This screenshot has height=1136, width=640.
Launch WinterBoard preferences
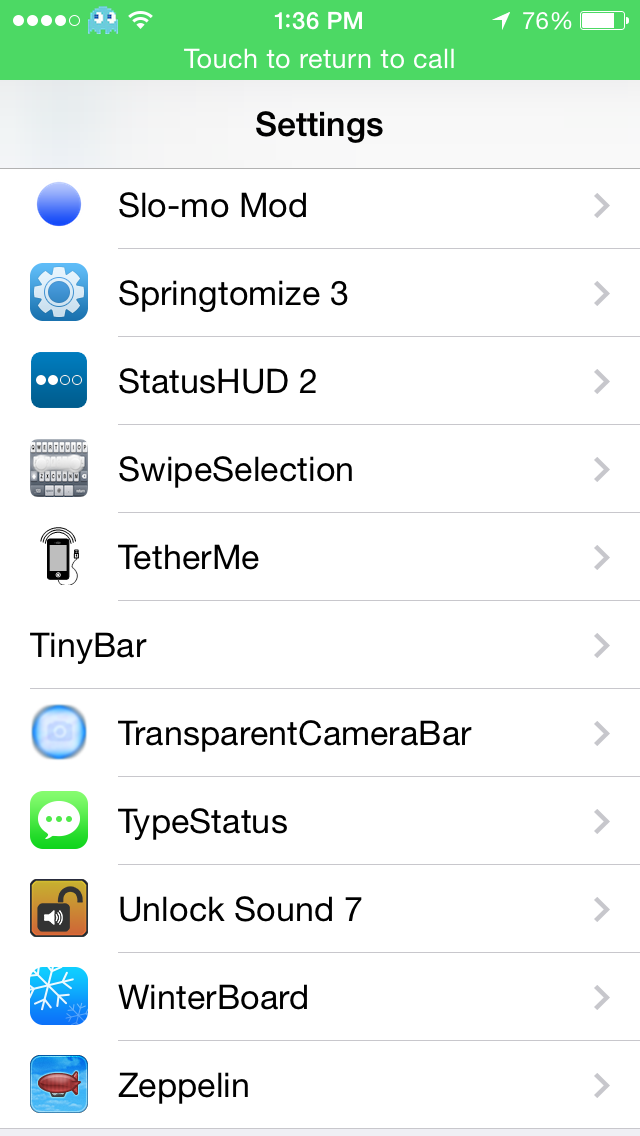pos(320,998)
